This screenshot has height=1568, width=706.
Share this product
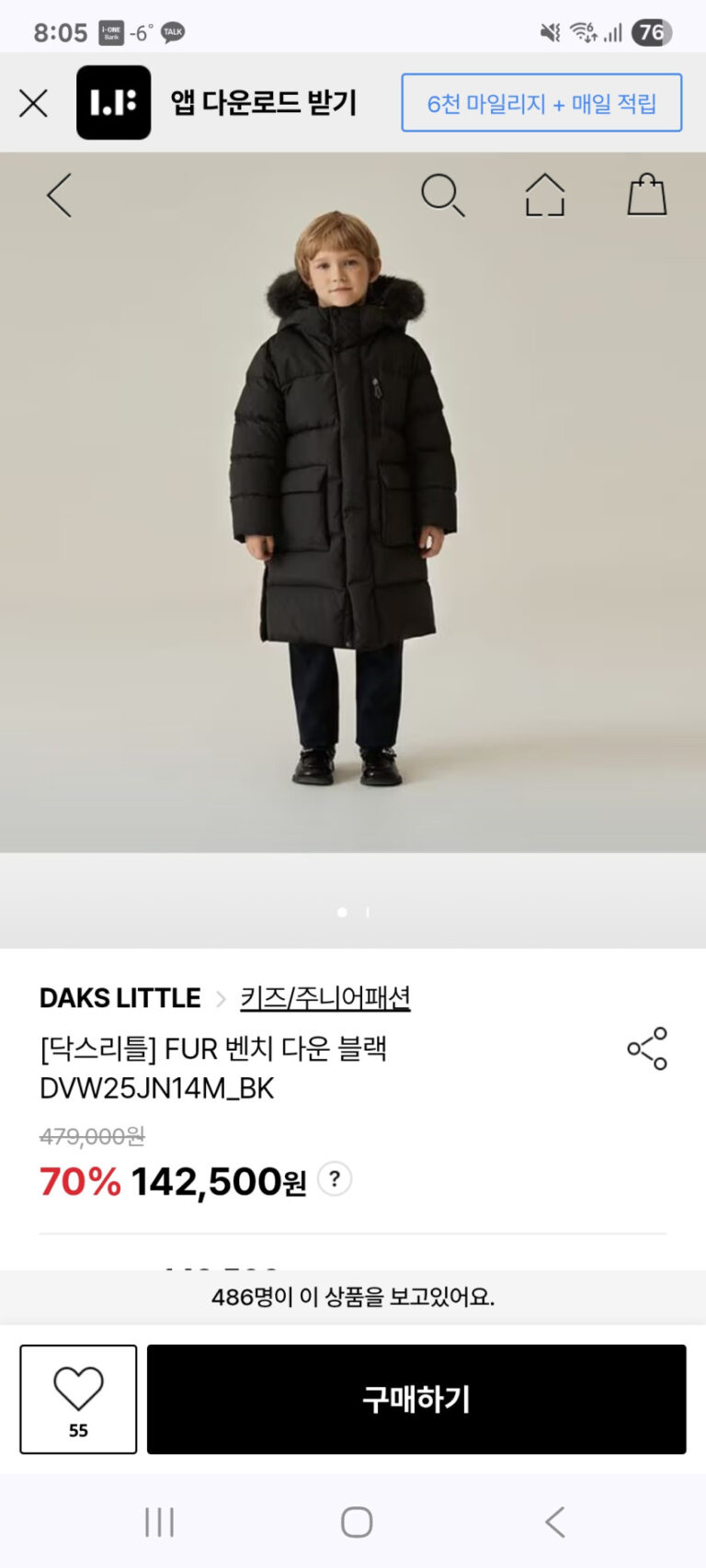pos(647,1049)
